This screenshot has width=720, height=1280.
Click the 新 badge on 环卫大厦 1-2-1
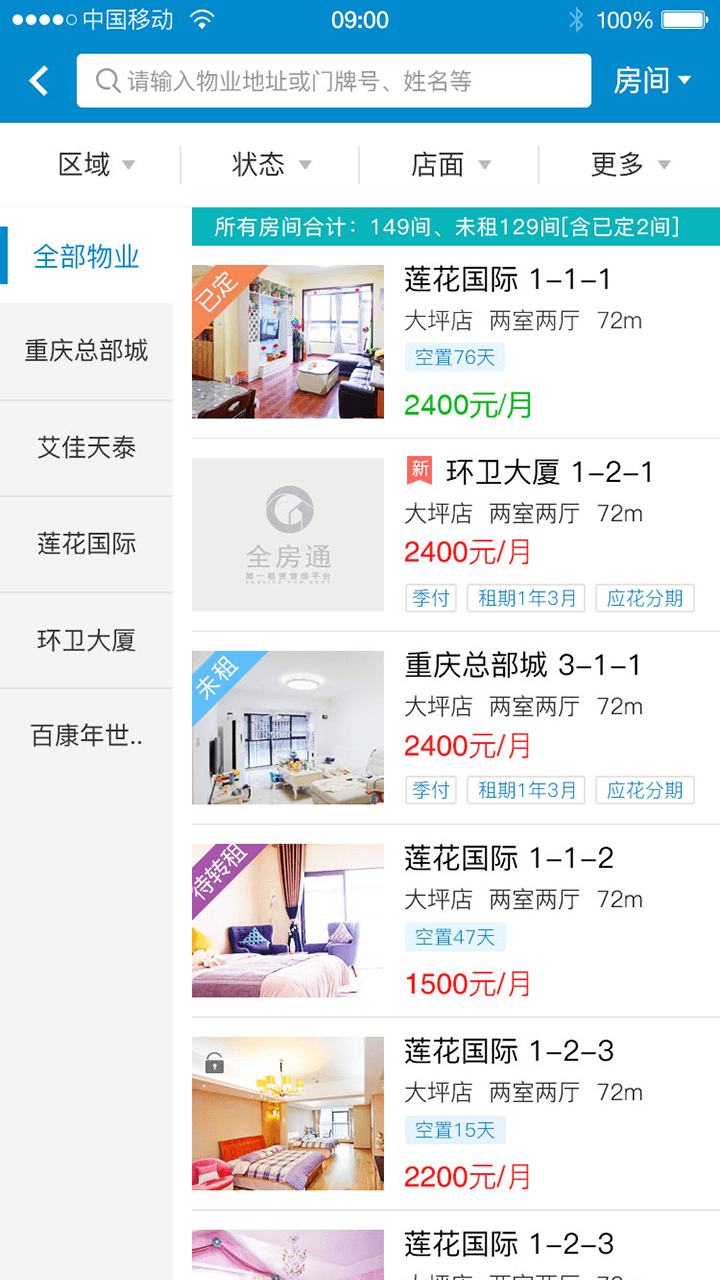click(419, 470)
